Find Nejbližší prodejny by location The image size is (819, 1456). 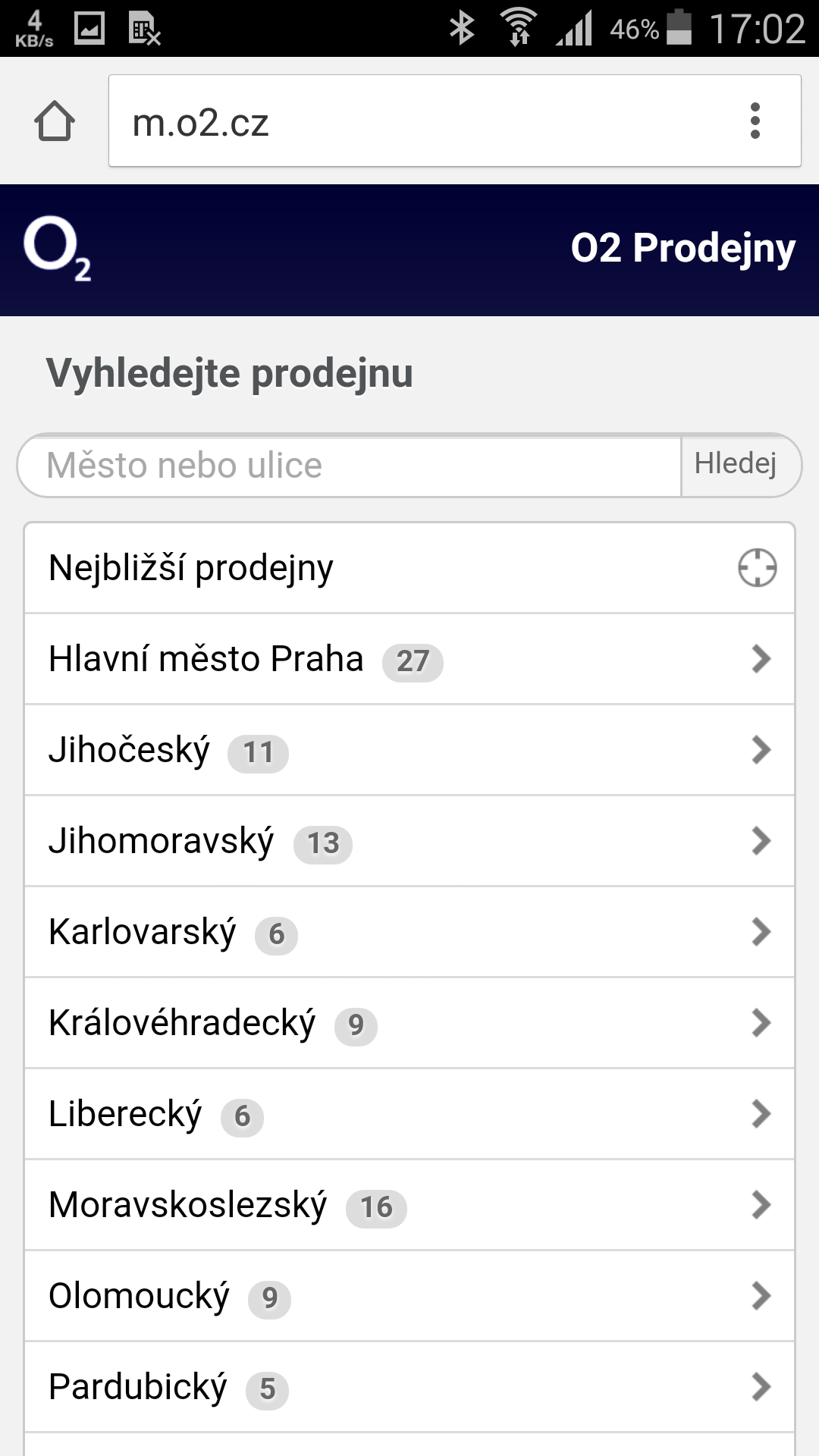point(409,568)
